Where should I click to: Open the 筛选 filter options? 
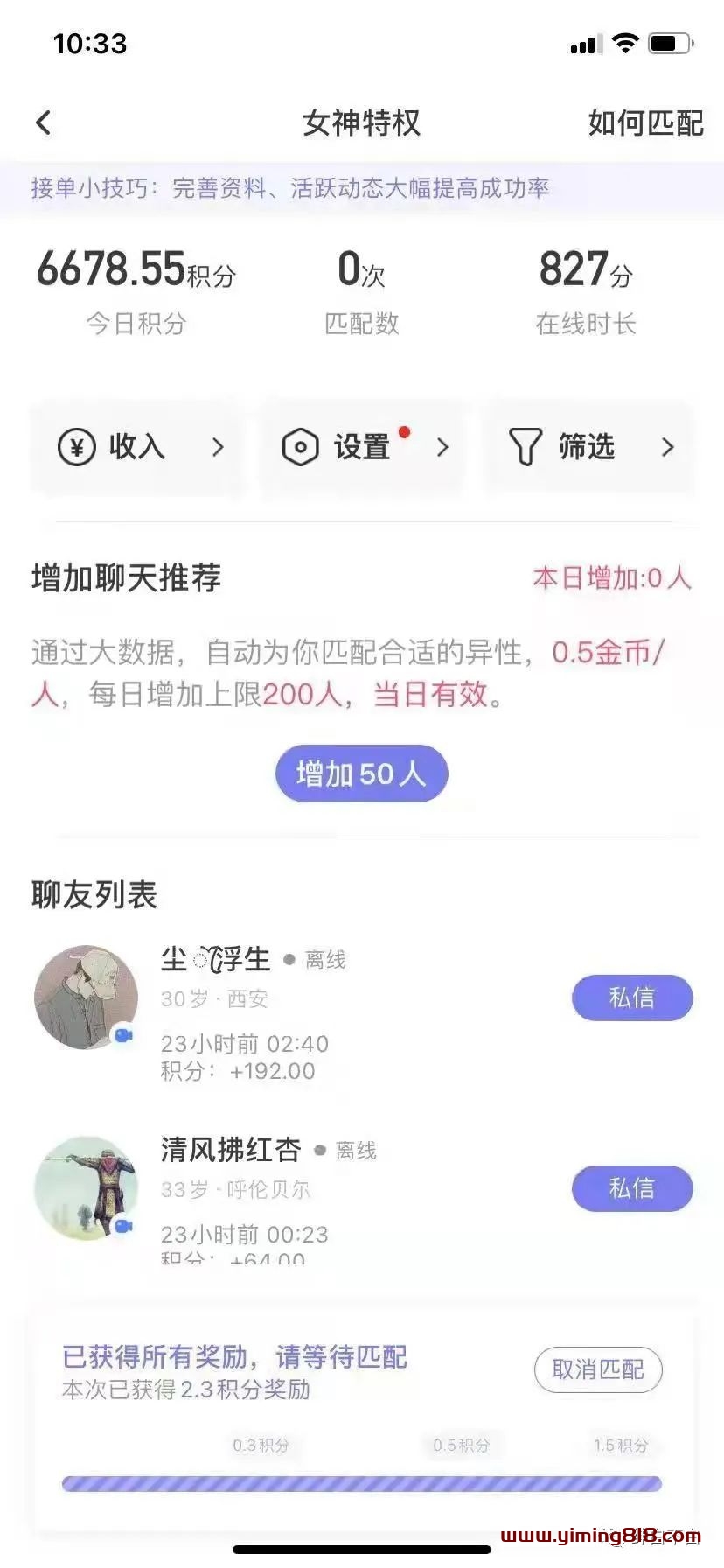click(588, 447)
